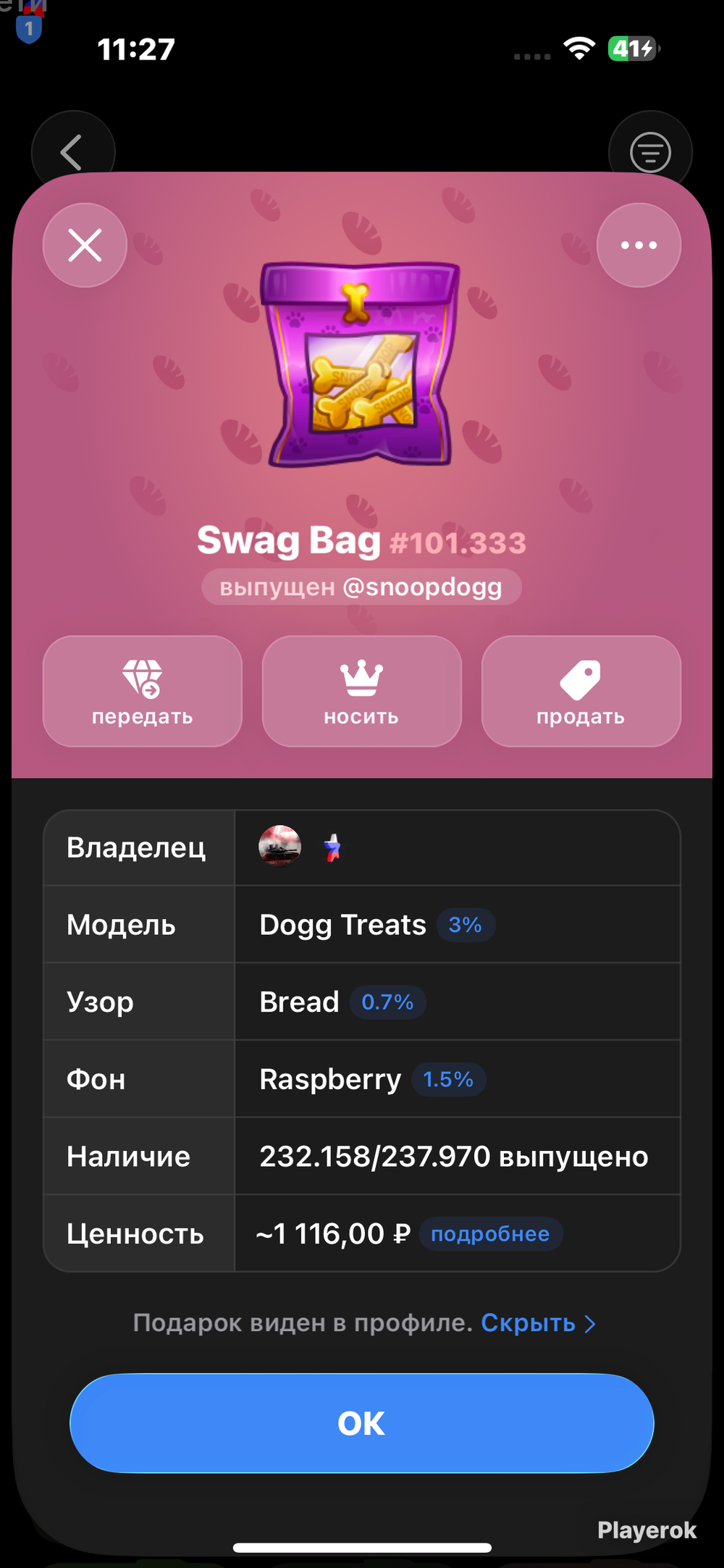Tap the 1.5% badge next to Raspberry
The height and width of the screenshot is (1568, 724).
click(448, 1080)
